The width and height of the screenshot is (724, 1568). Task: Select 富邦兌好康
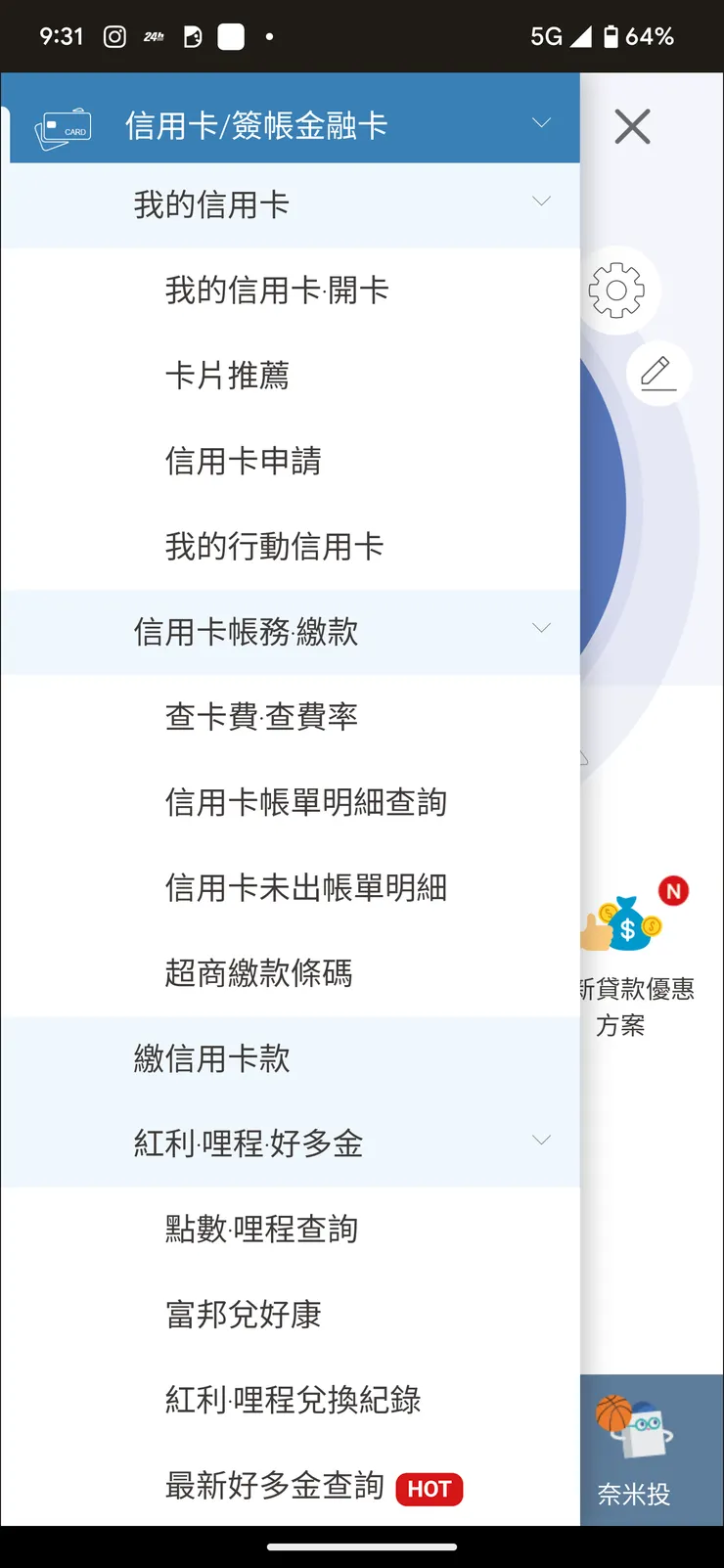coord(243,1315)
